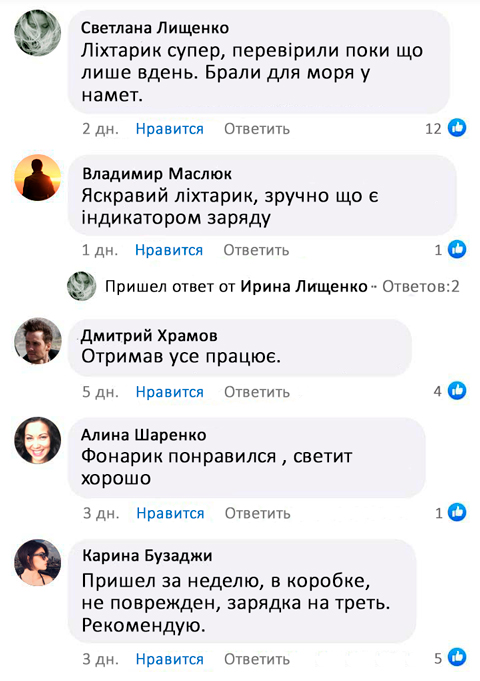Screen dimensions: 480x681
Task: View 5 reactions on Карина's comment
Action: pos(450,658)
